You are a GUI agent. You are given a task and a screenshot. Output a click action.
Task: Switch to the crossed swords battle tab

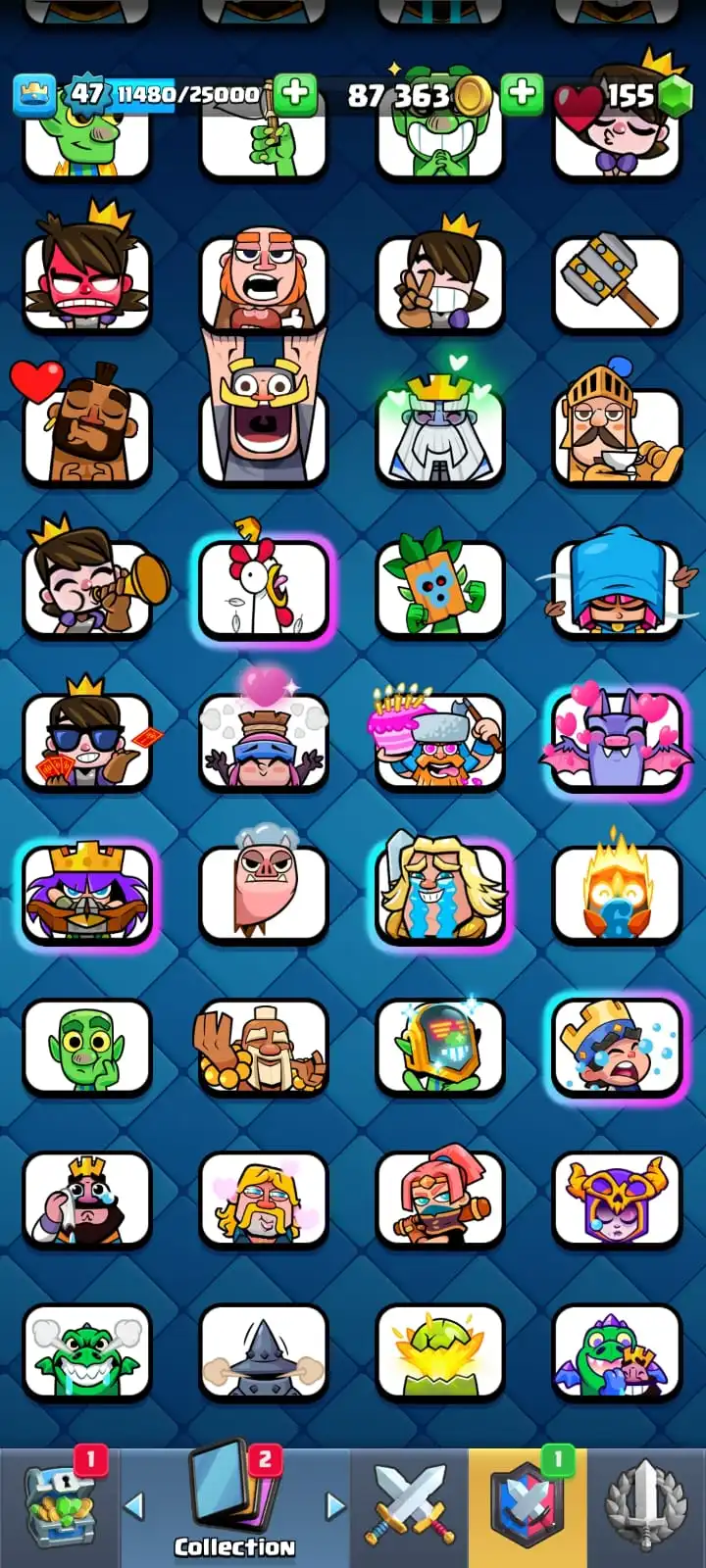tap(410, 1509)
